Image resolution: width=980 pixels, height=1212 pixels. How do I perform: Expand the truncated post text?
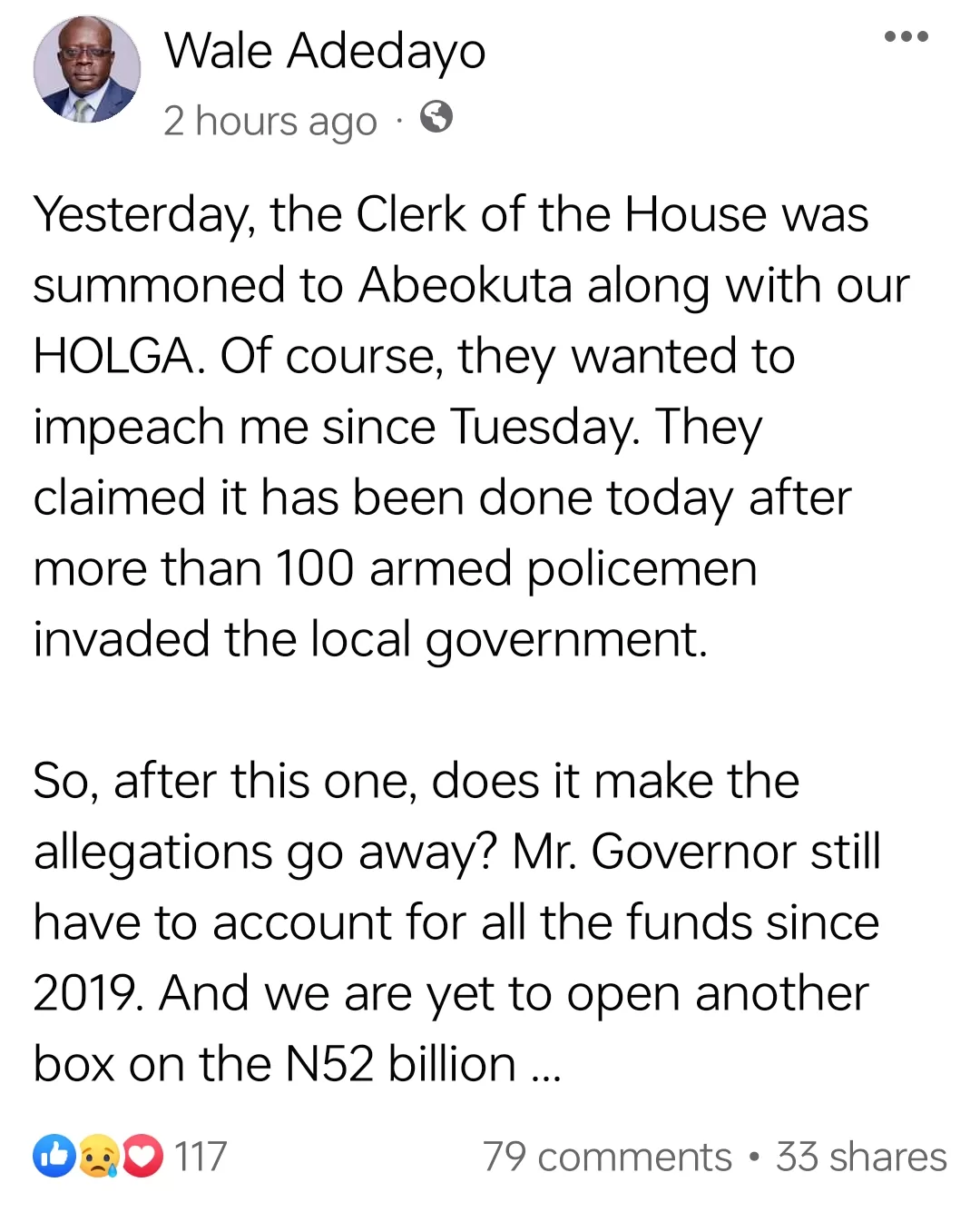click(x=547, y=1066)
